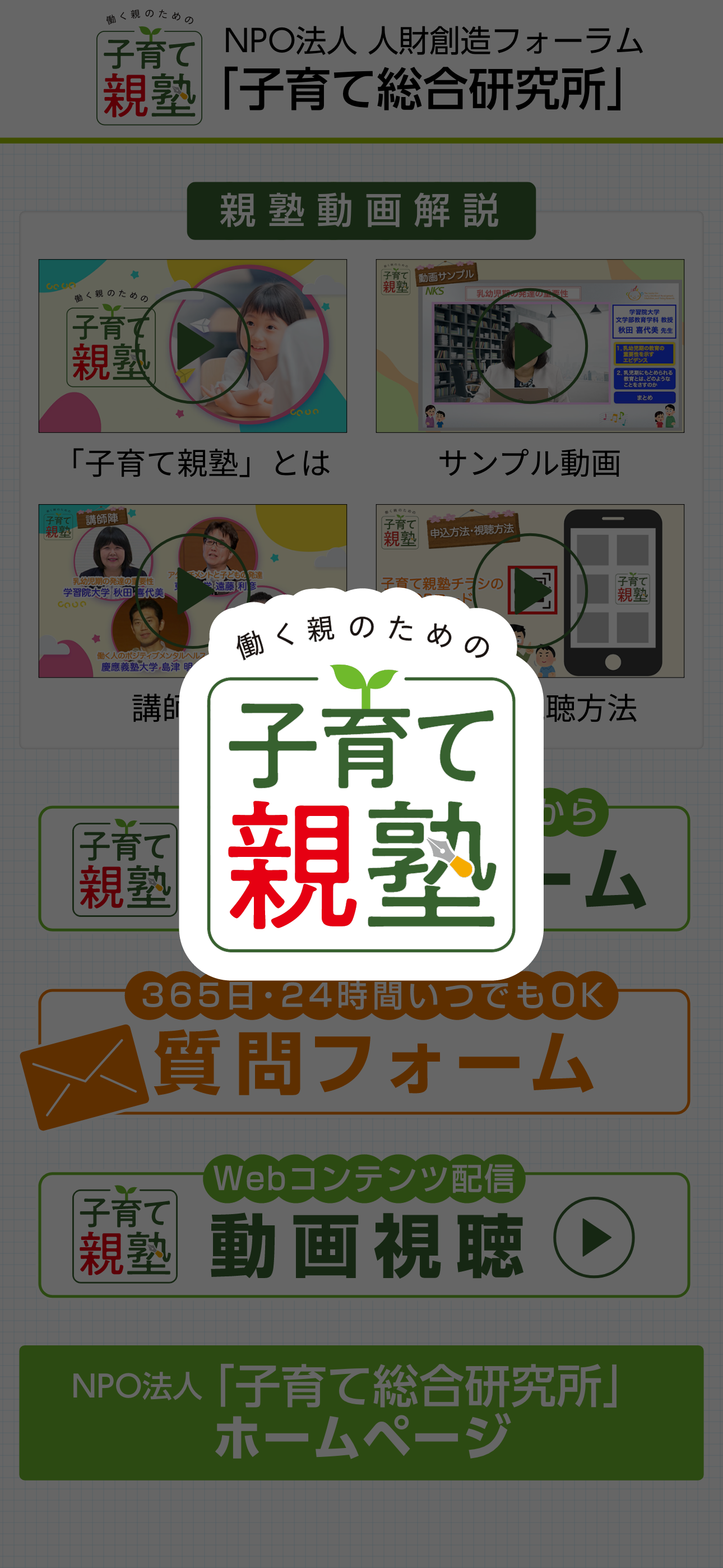
Task: Play the サンプル動画 video
Action: pyautogui.click(x=530, y=346)
